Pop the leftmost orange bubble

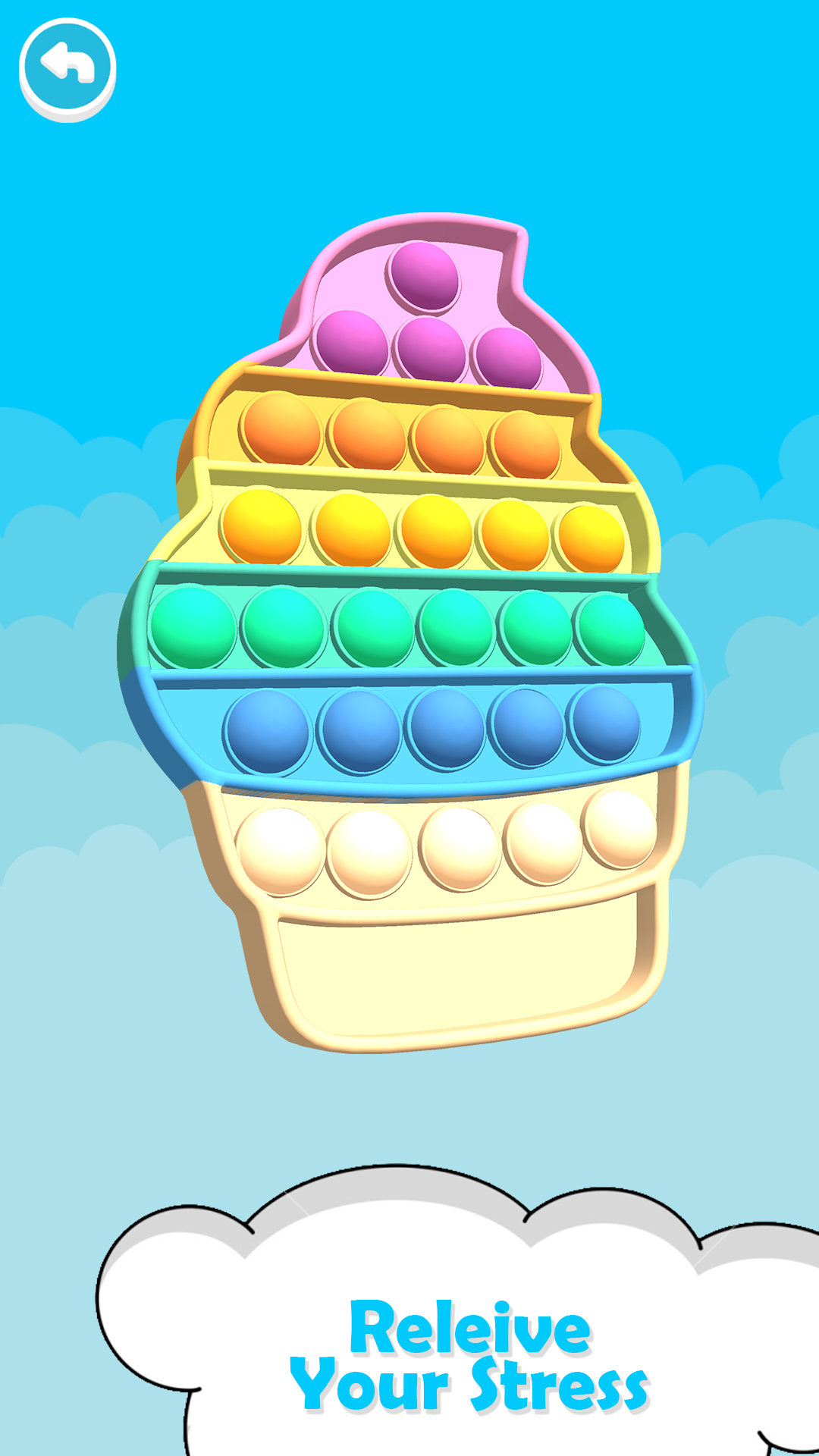(x=281, y=428)
